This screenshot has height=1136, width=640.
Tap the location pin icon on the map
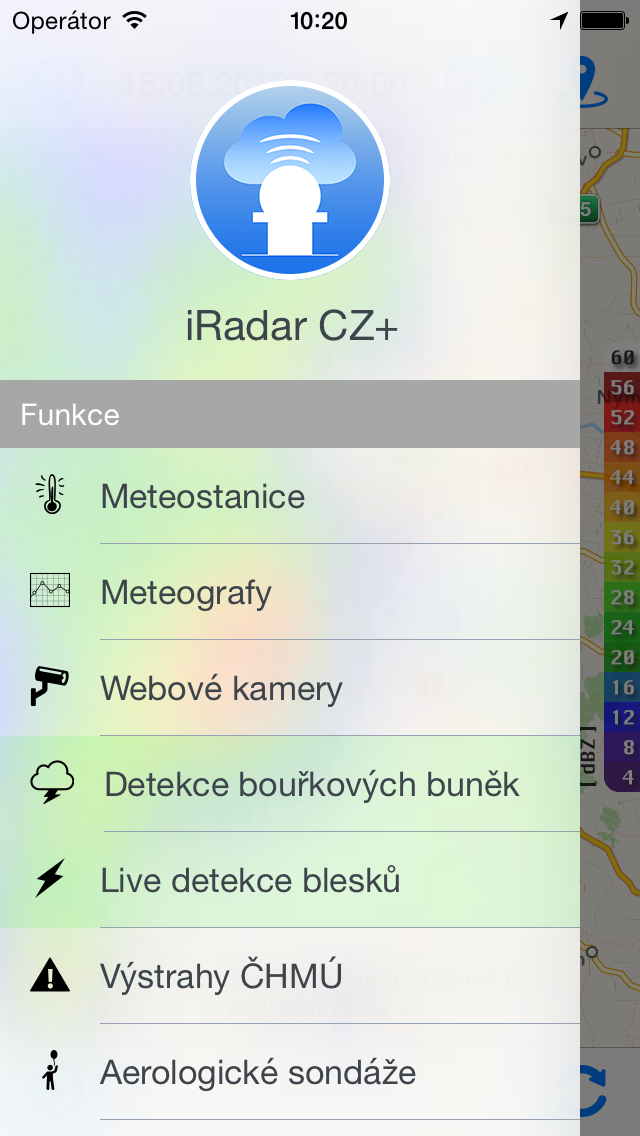tap(596, 80)
